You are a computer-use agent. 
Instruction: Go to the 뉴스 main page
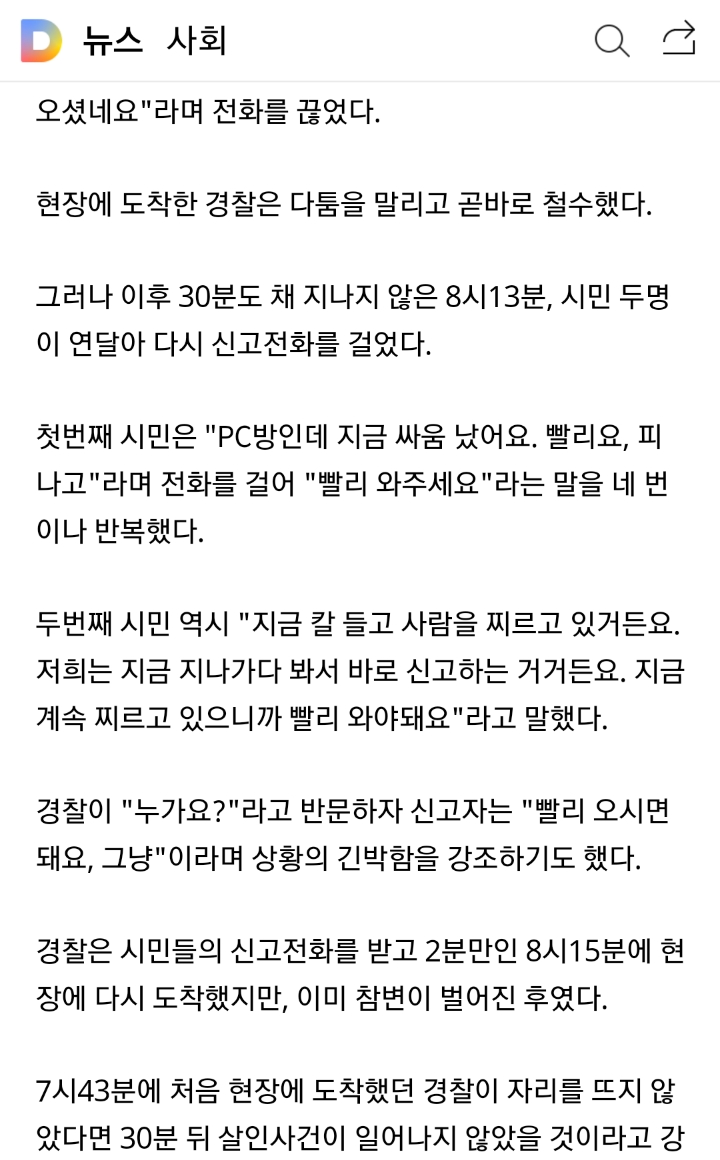coord(112,41)
